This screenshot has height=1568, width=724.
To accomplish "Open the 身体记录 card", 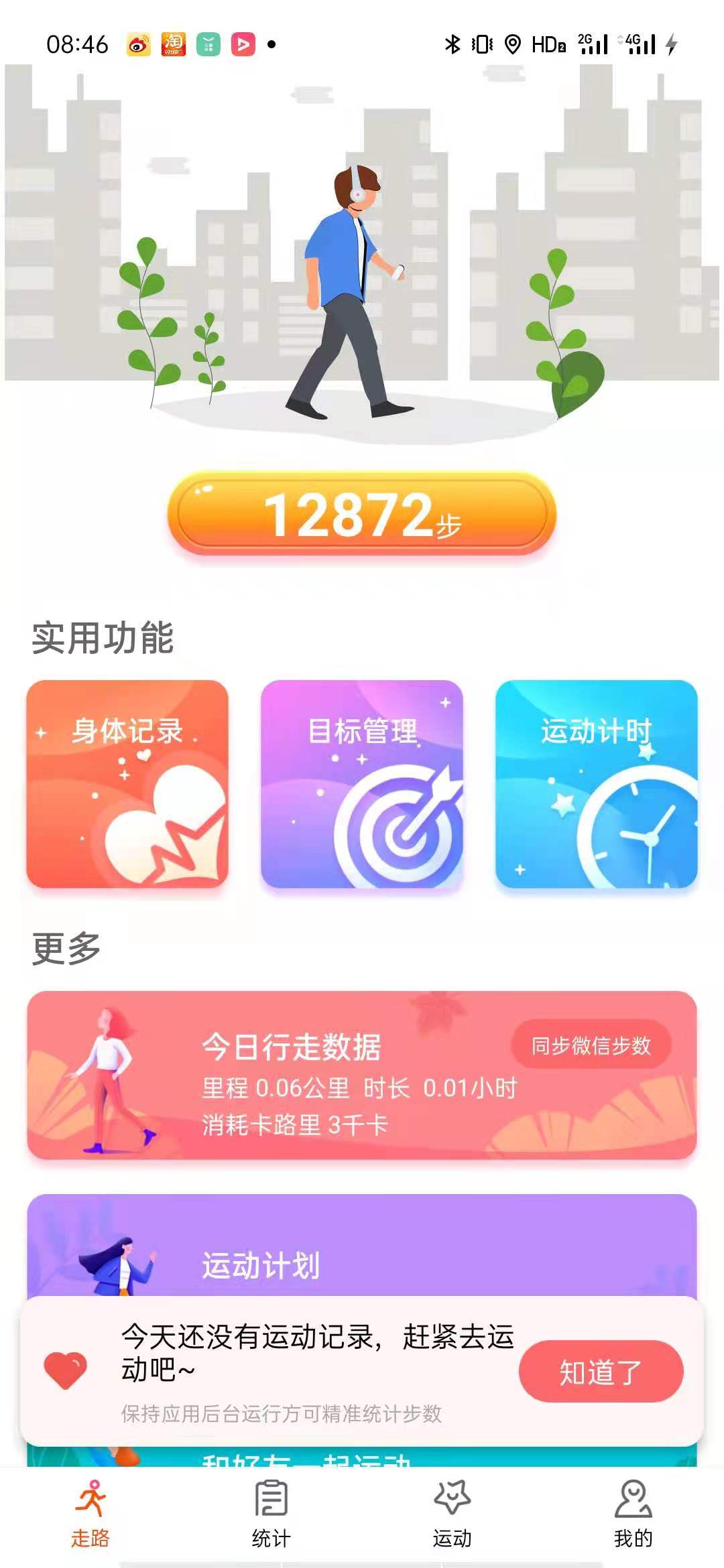I will (127, 784).
